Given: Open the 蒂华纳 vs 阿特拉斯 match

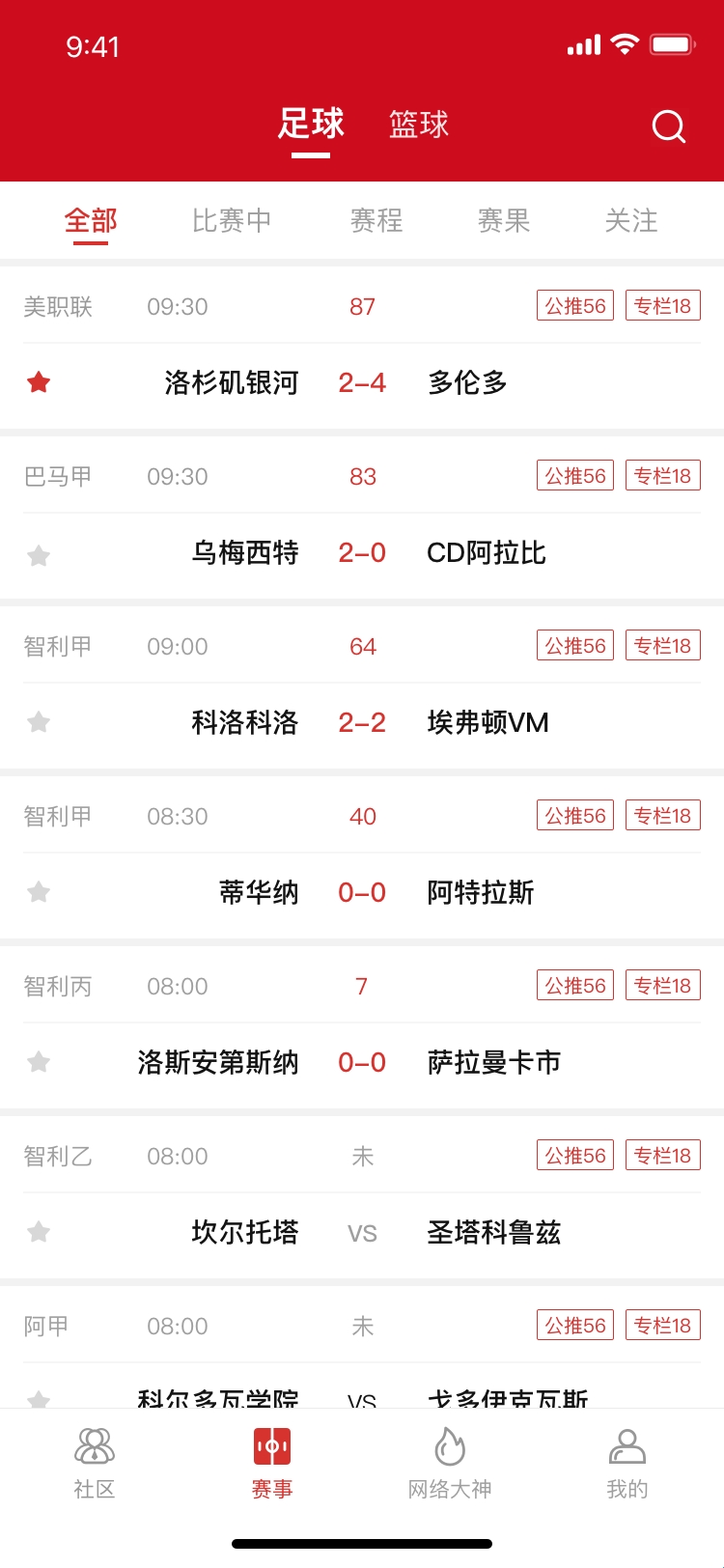Looking at the screenshot, I should [x=362, y=892].
